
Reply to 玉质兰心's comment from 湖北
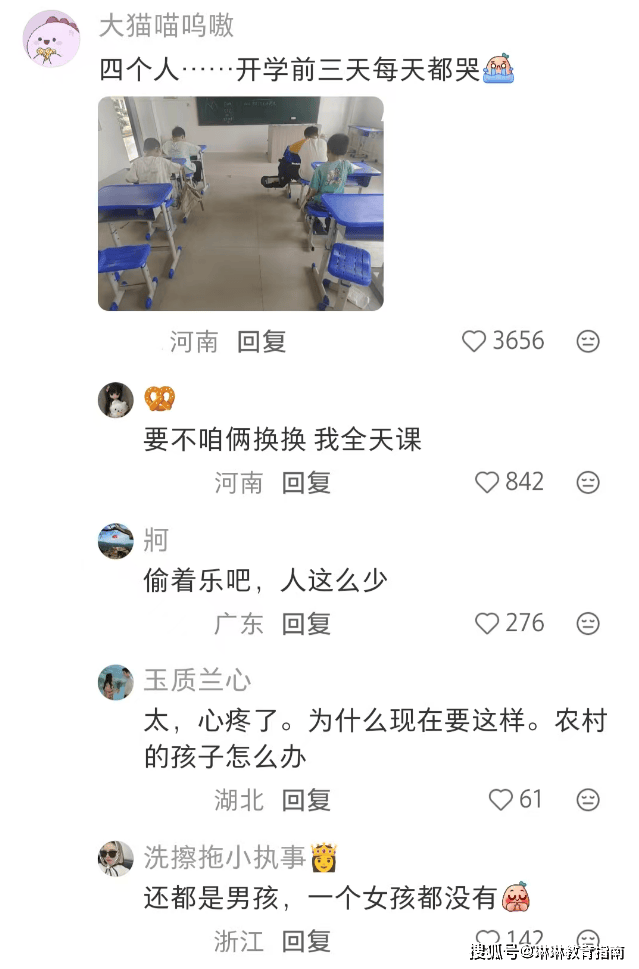[x=305, y=800]
